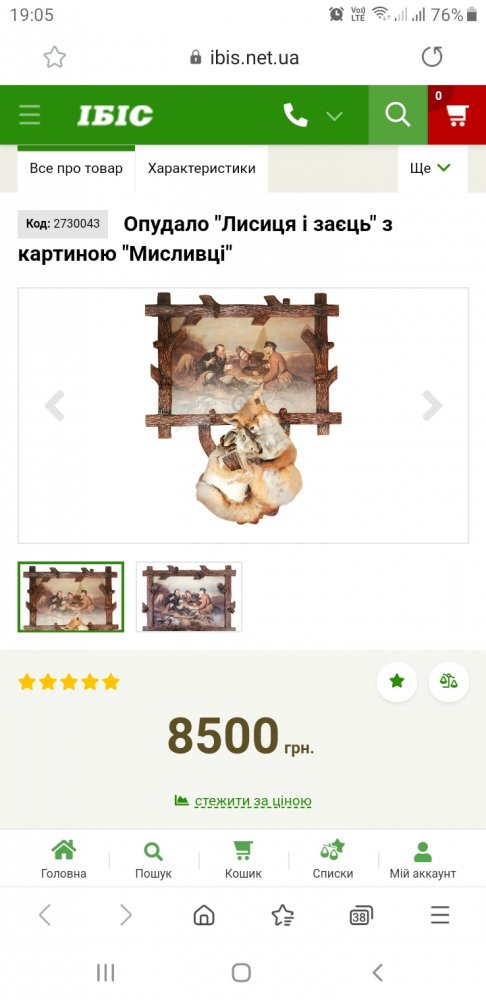Screen dimensions: 486x1000
Task: Show next product image
Action: pyautogui.click(x=432, y=406)
